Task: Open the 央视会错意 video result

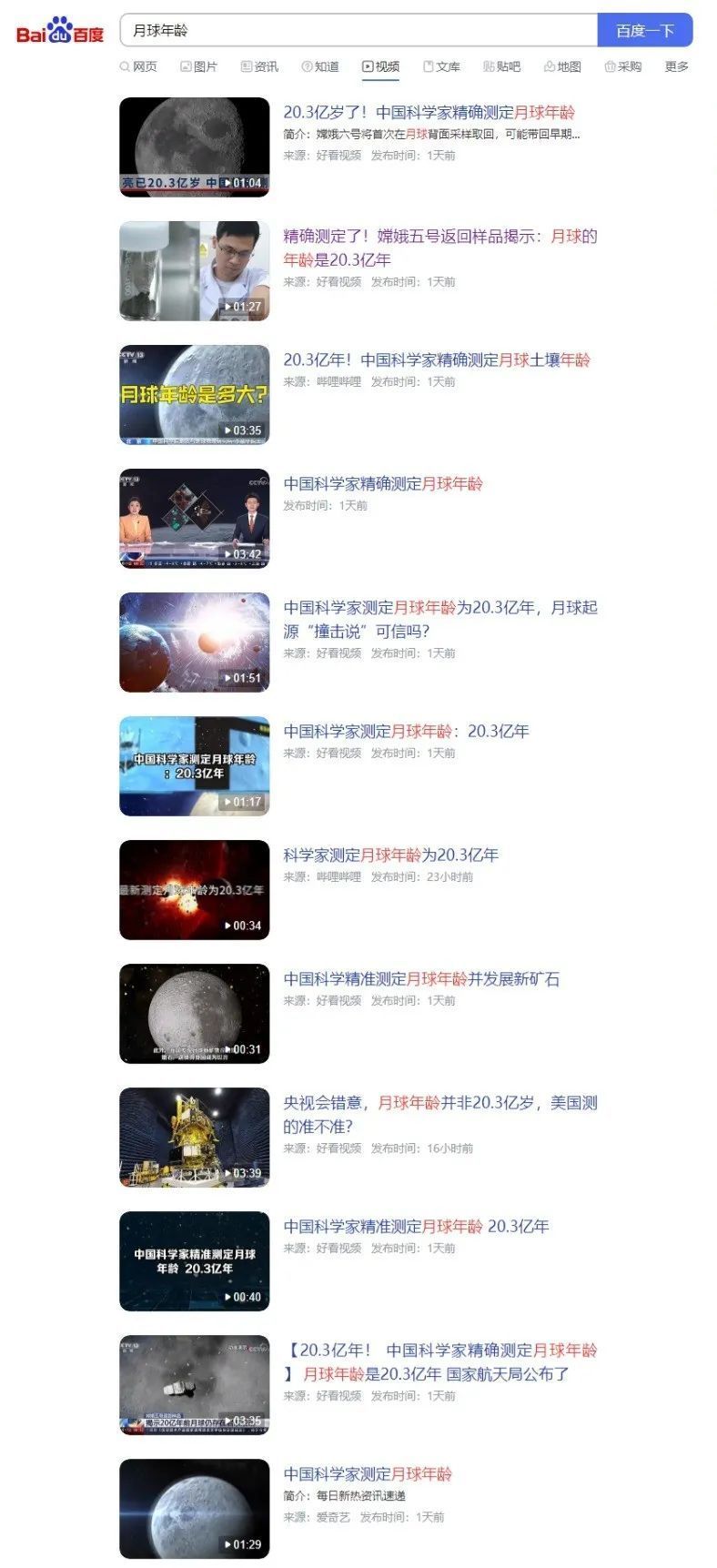Action: pyautogui.click(x=439, y=1114)
